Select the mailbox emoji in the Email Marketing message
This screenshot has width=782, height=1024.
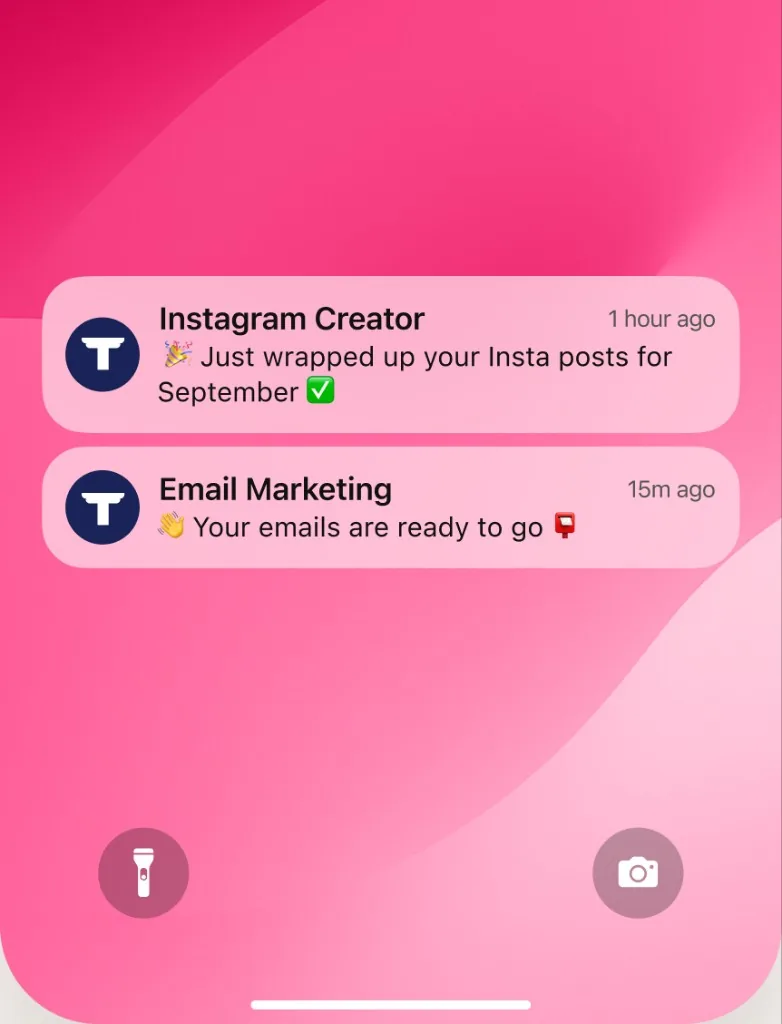(x=561, y=527)
